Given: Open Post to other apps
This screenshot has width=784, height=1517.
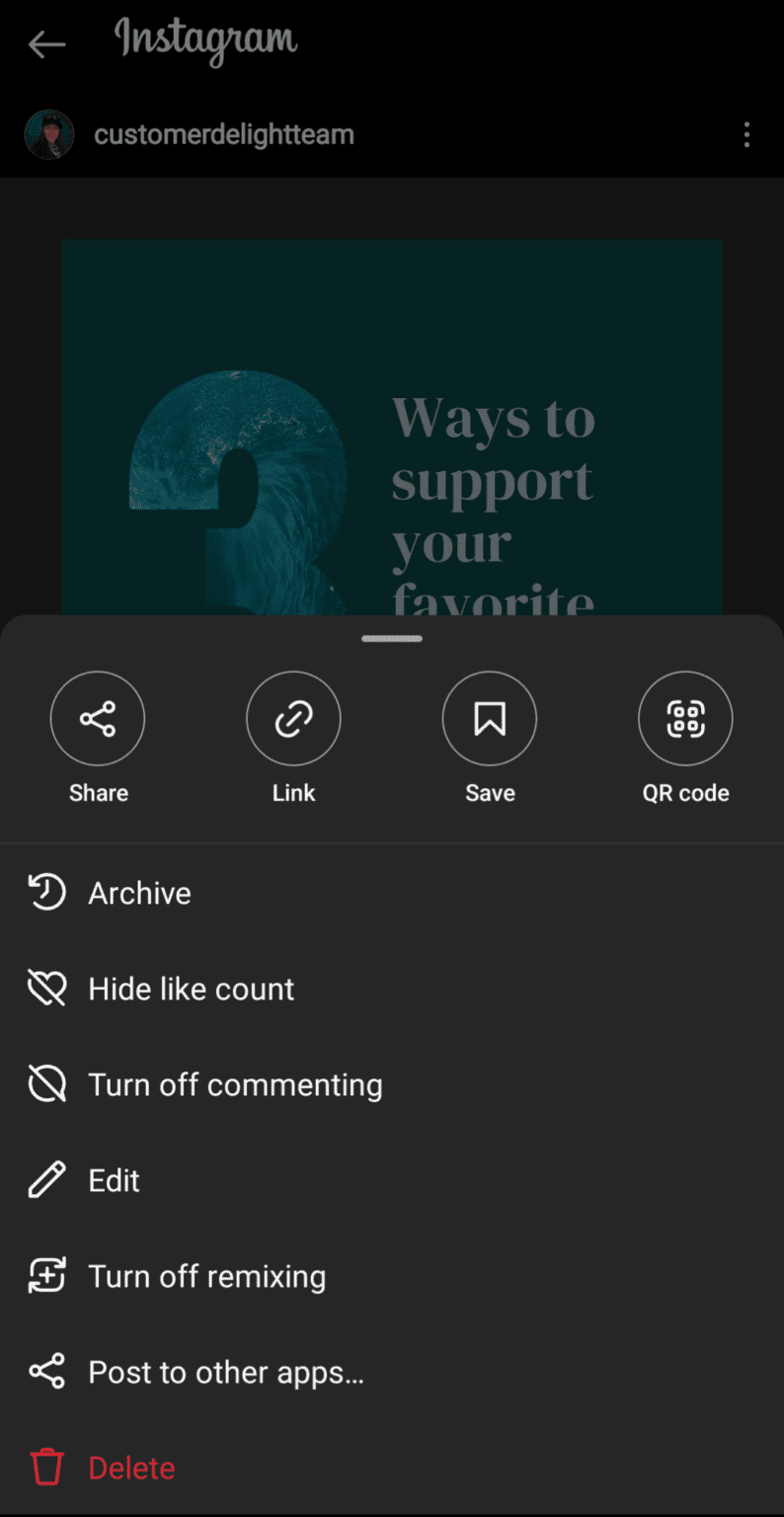Looking at the screenshot, I should tap(226, 1372).
